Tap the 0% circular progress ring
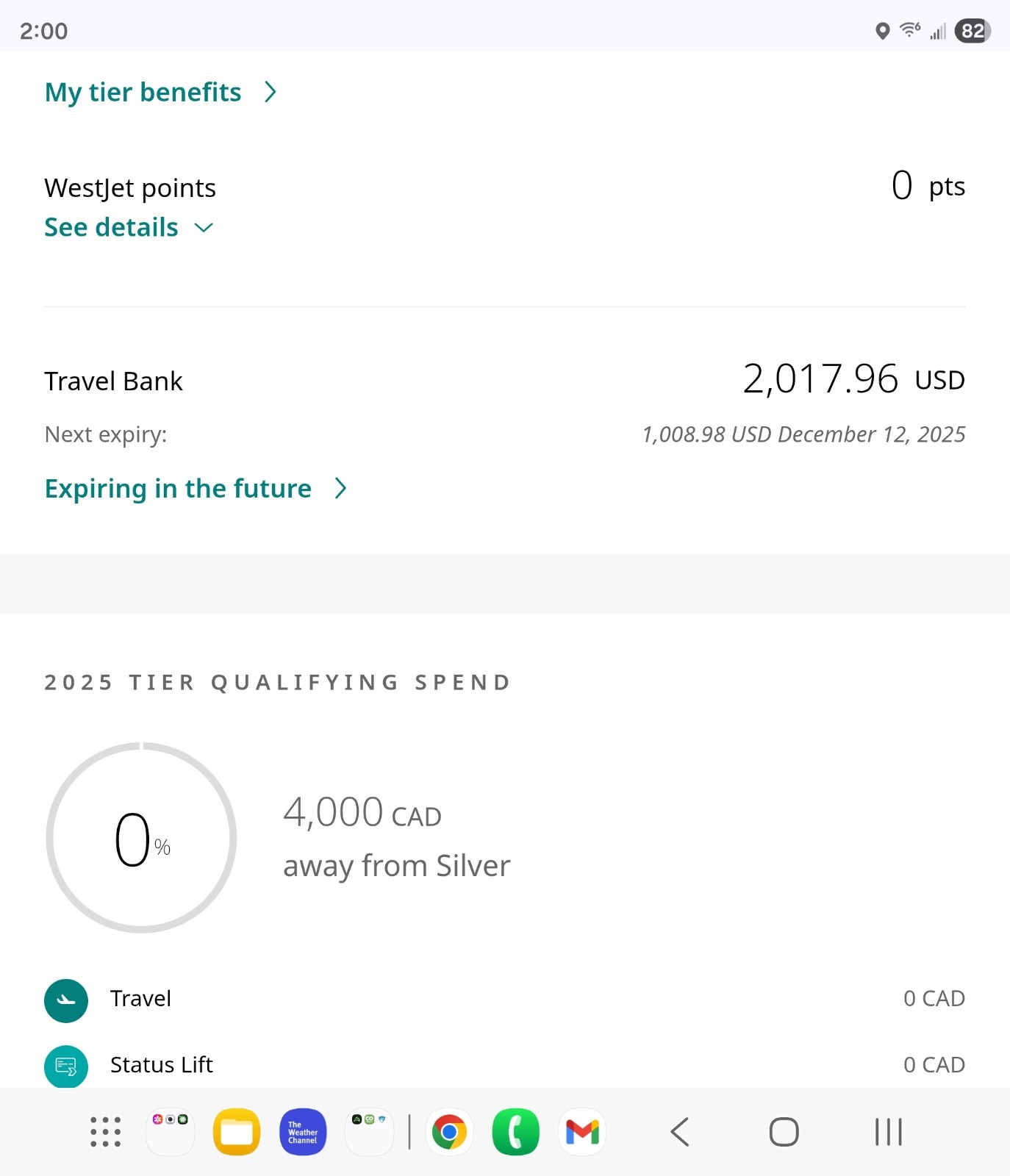Screen dimensions: 1010x1176 click(x=141, y=838)
